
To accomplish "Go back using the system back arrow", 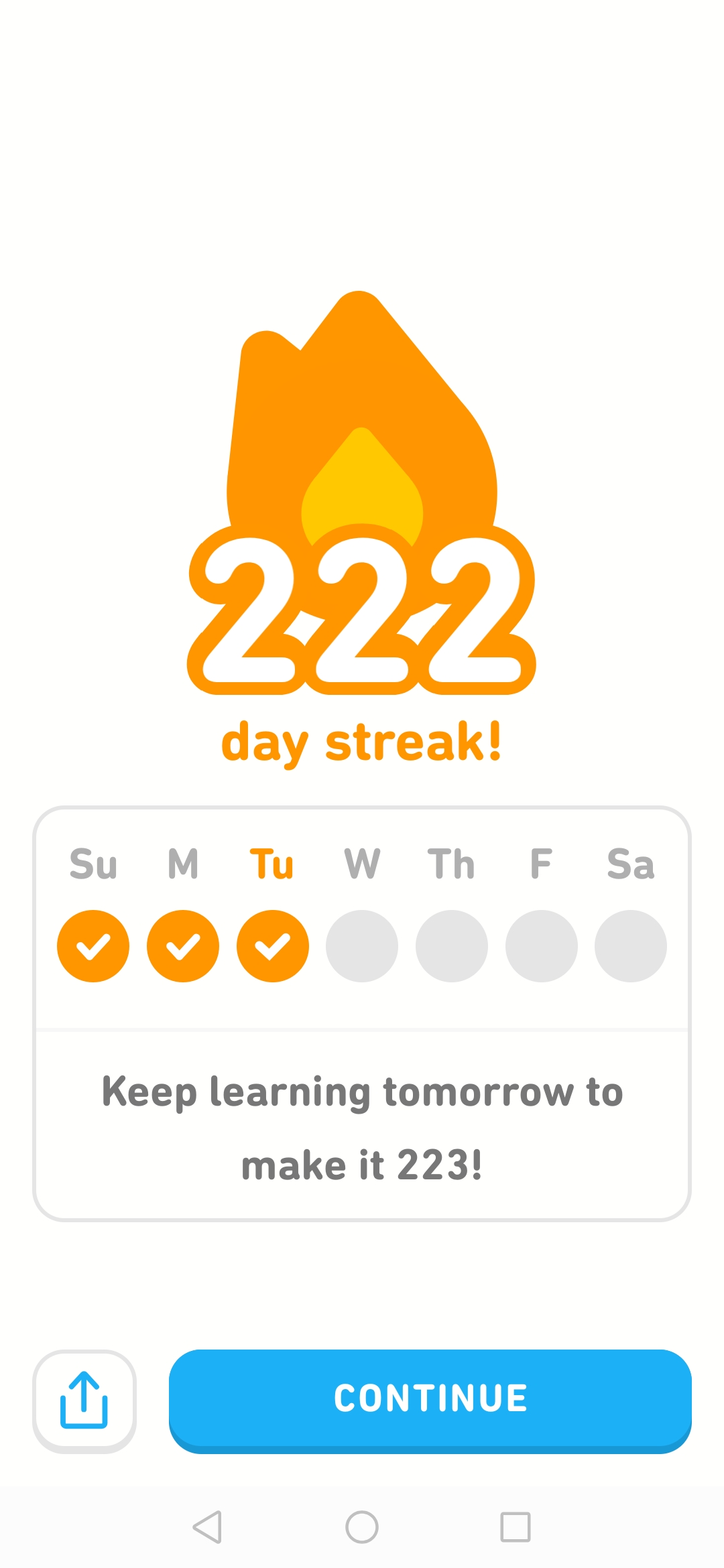I will point(207,1527).
